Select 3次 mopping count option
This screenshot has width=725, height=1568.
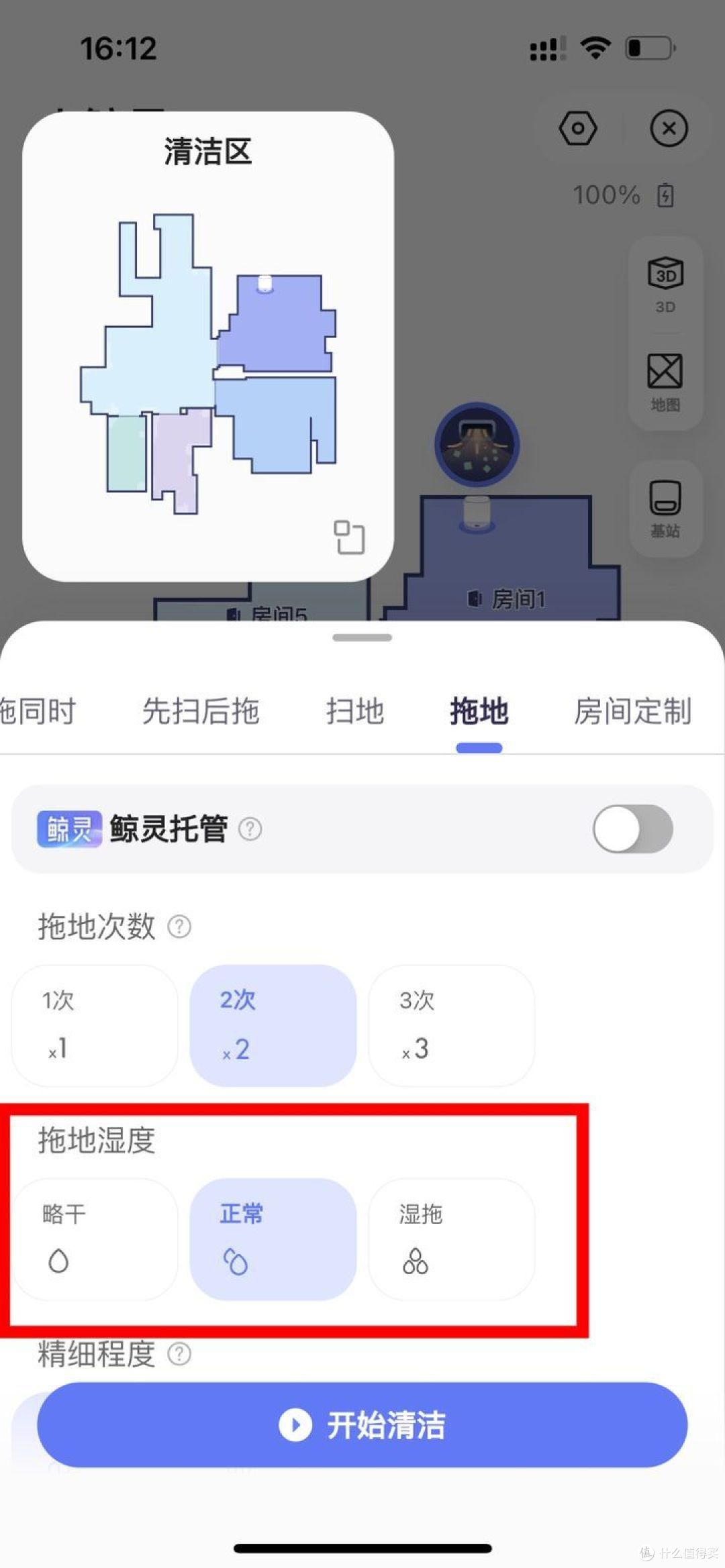tap(452, 1025)
